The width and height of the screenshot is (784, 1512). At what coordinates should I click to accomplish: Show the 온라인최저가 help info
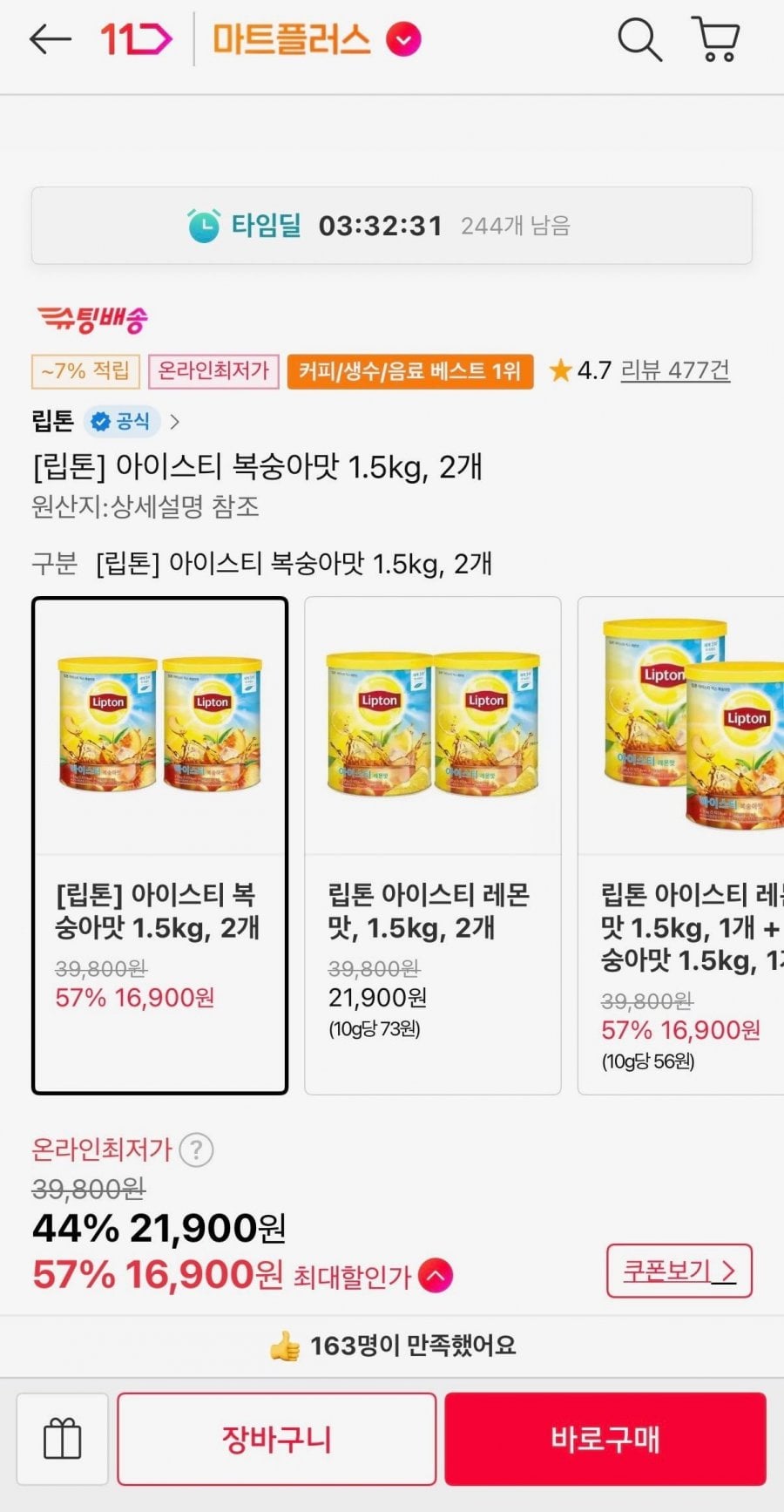click(196, 1149)
